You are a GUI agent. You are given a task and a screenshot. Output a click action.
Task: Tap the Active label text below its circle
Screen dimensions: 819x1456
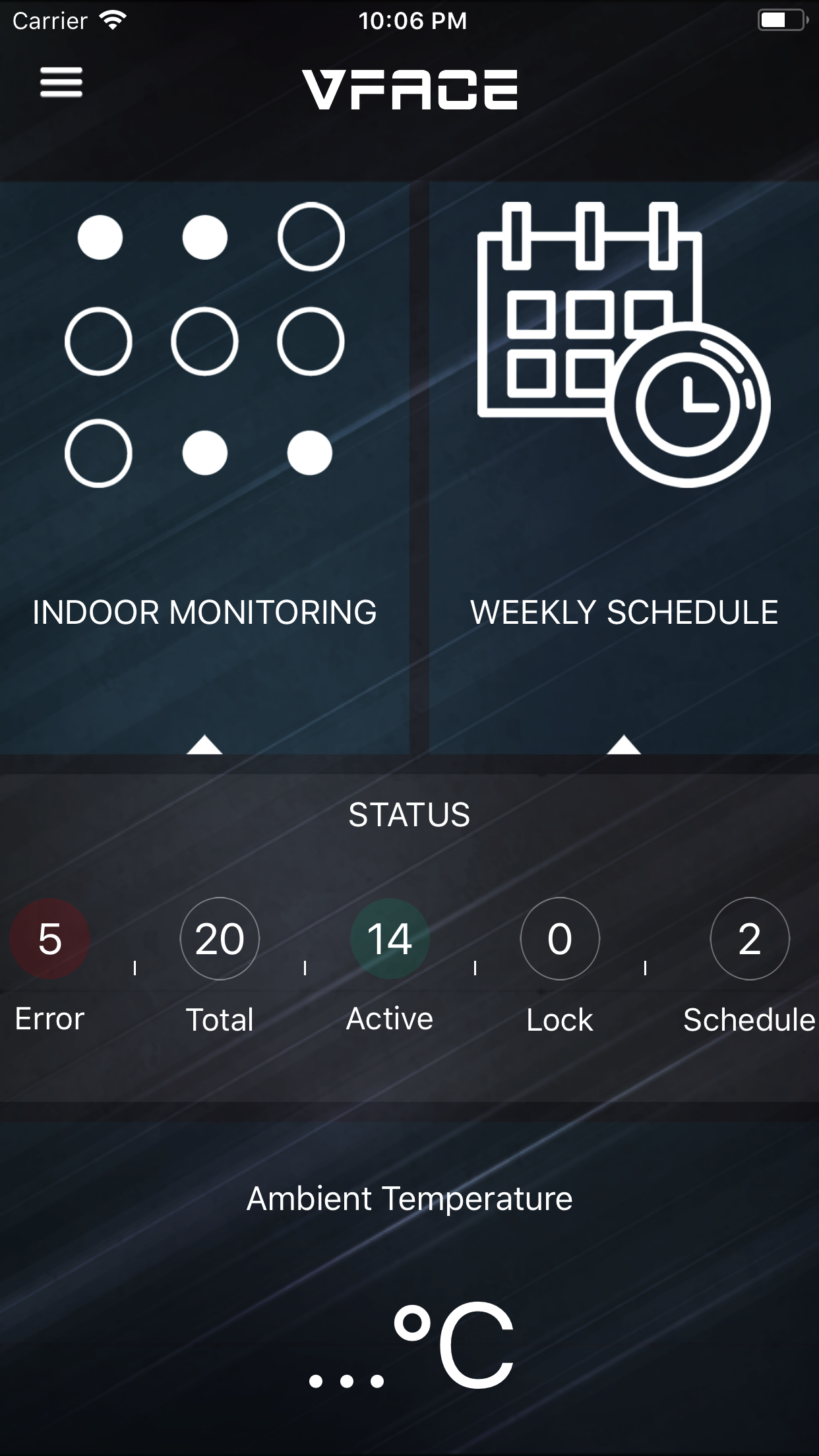click(390, 1019)
